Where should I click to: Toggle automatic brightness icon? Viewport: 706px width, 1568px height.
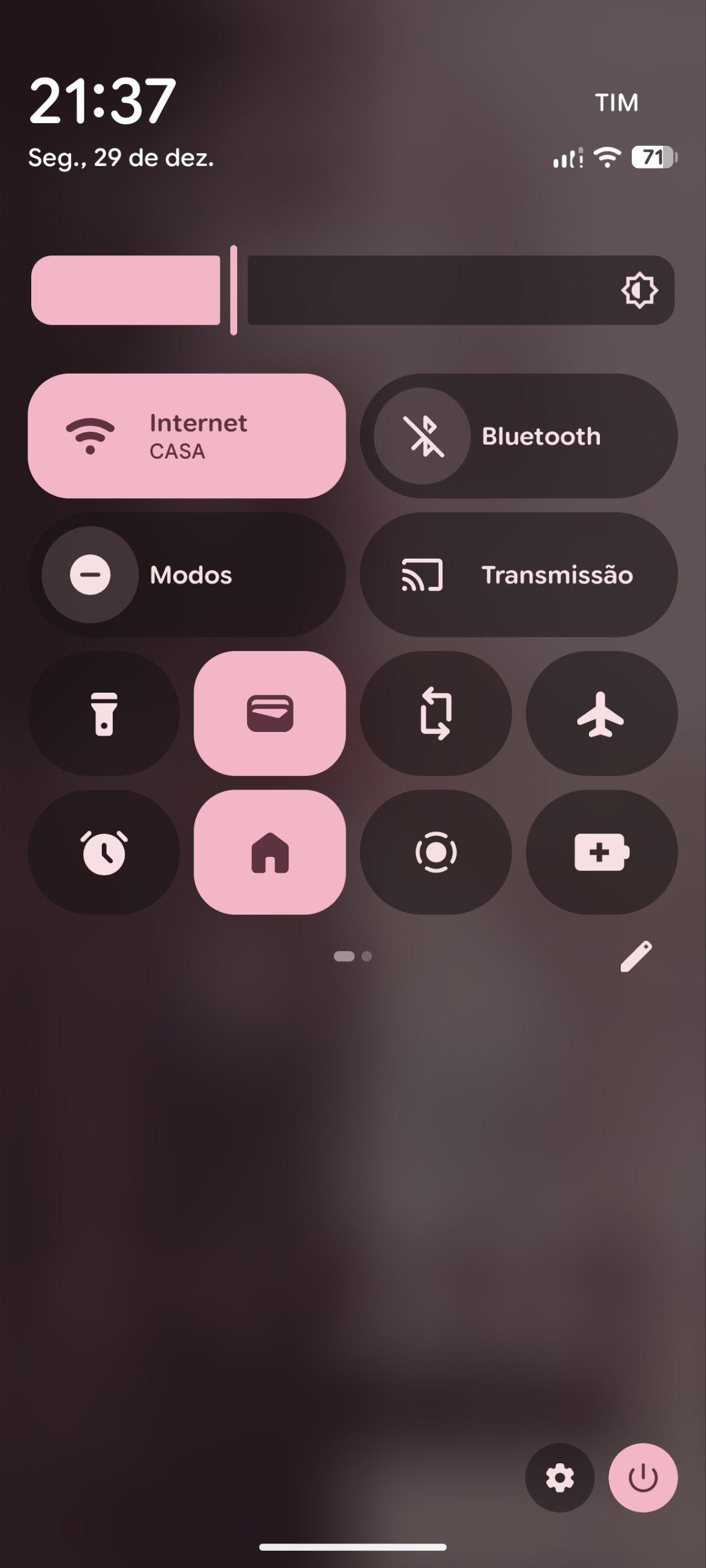click(639, 290)
